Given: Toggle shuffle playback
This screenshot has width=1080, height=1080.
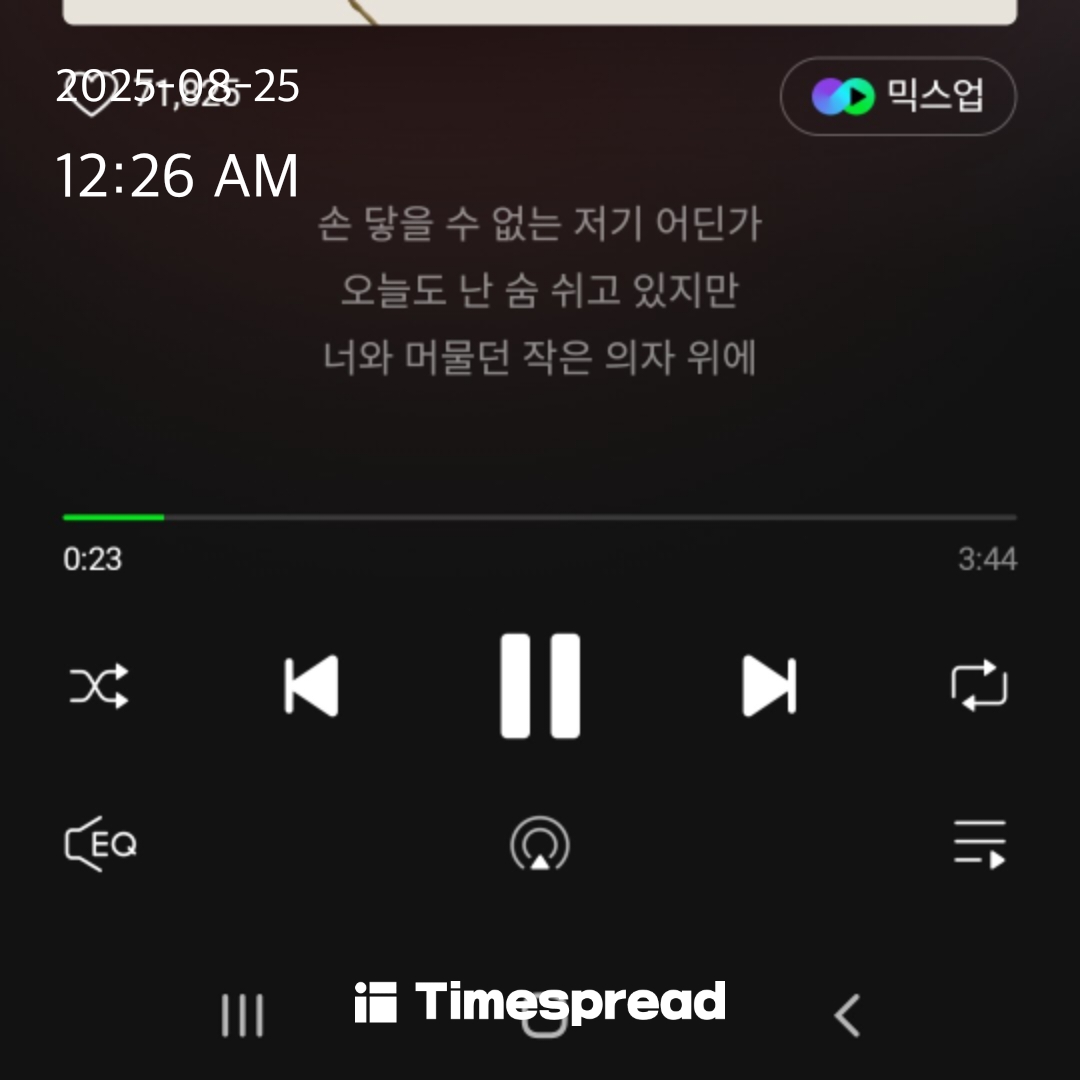Looking at the screenshot, I should click(98, 687).
